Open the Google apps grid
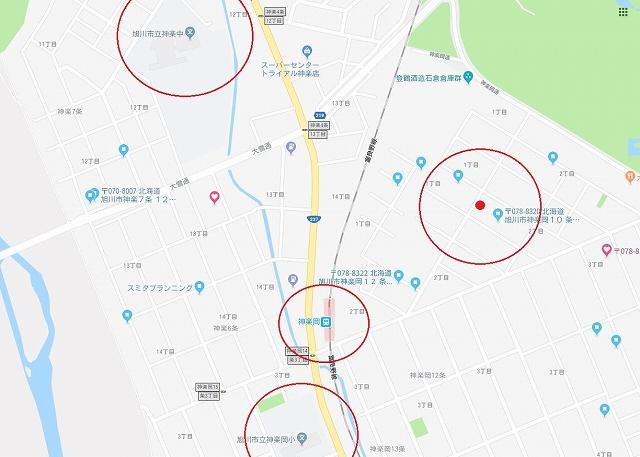 coord(624,12)
